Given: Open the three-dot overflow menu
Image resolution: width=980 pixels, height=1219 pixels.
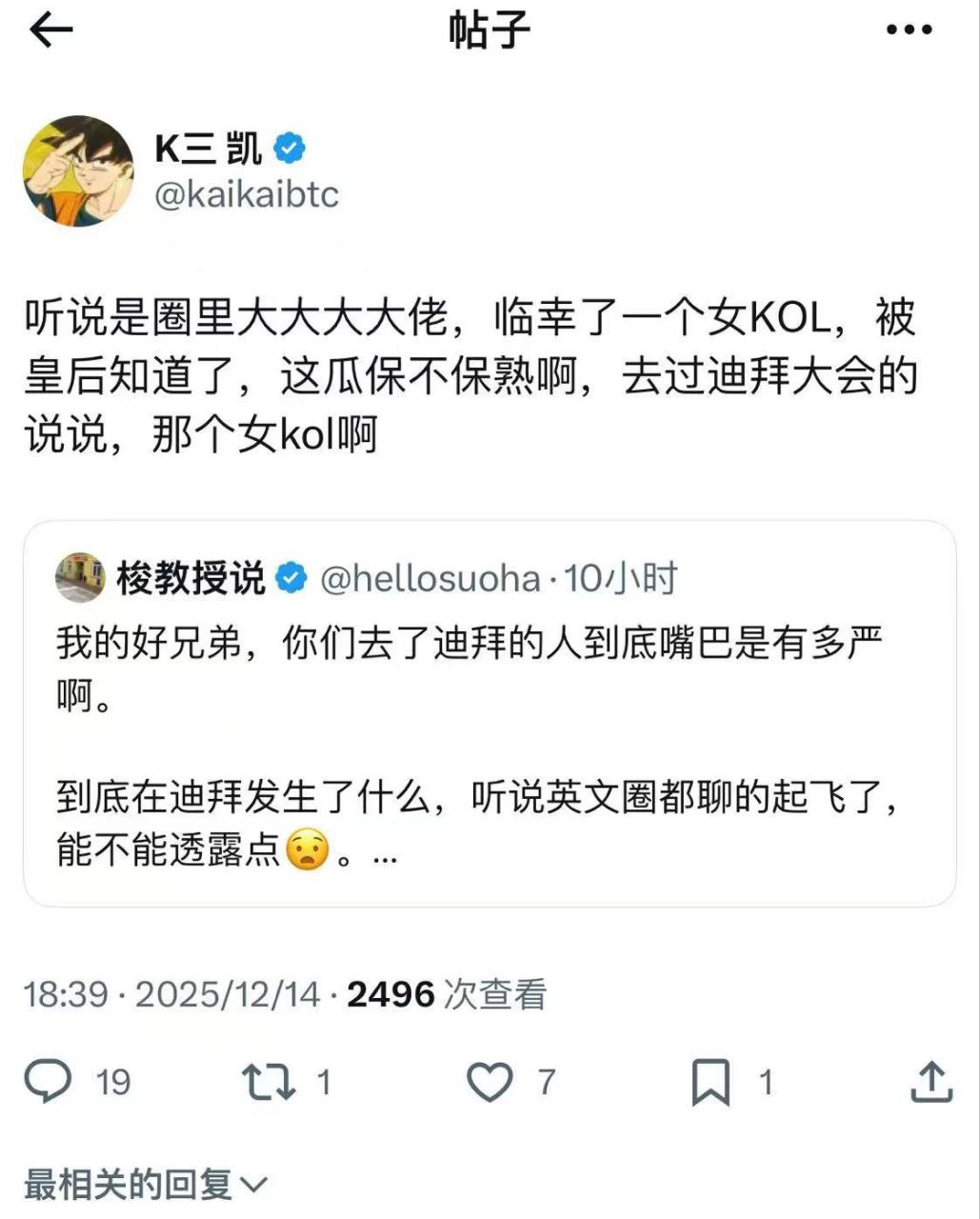Looking at the screenshot, I should [x=909, y=30].
